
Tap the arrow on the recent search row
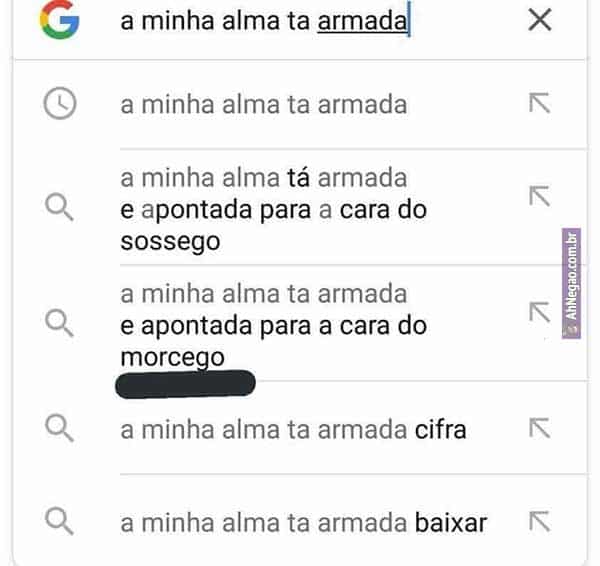540,103
